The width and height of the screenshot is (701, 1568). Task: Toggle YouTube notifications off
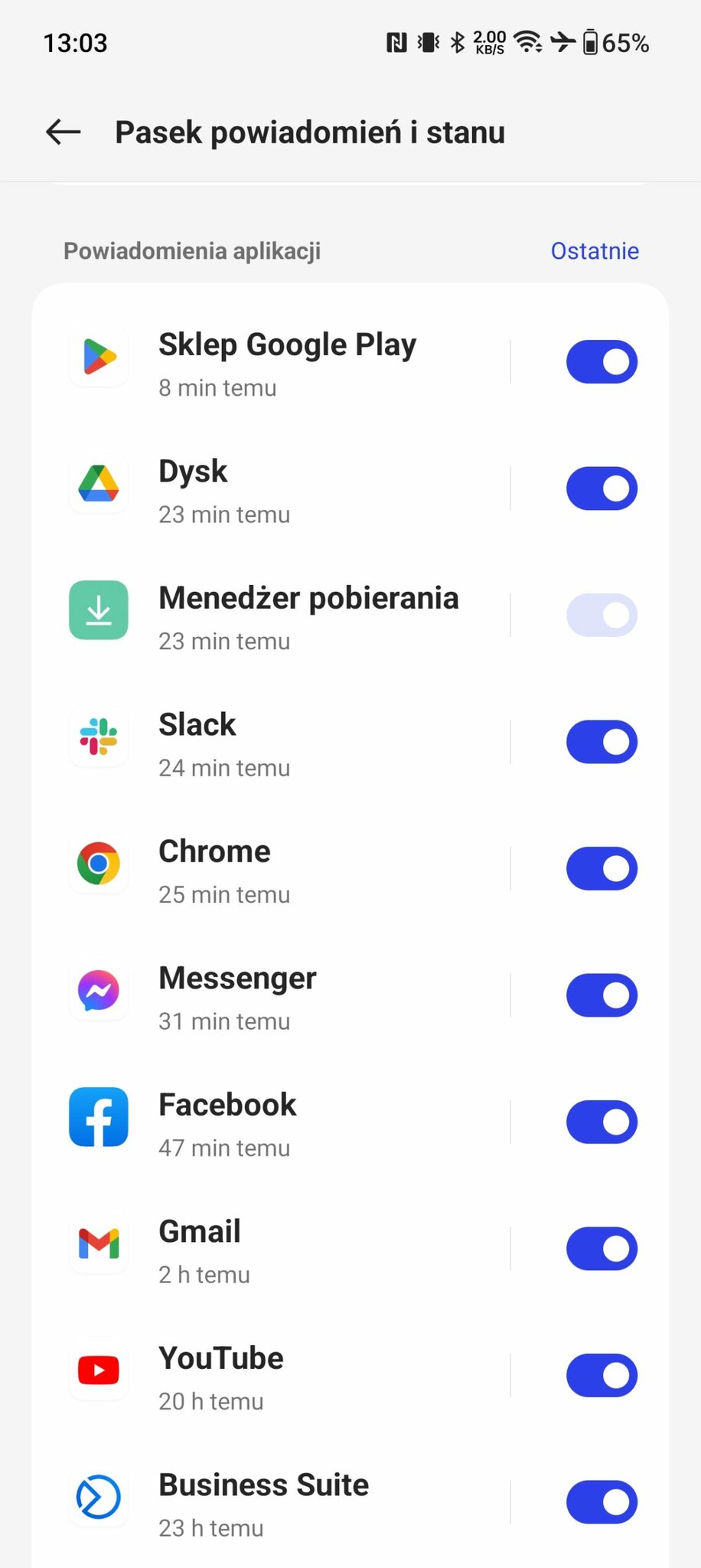pos(602,1376)
